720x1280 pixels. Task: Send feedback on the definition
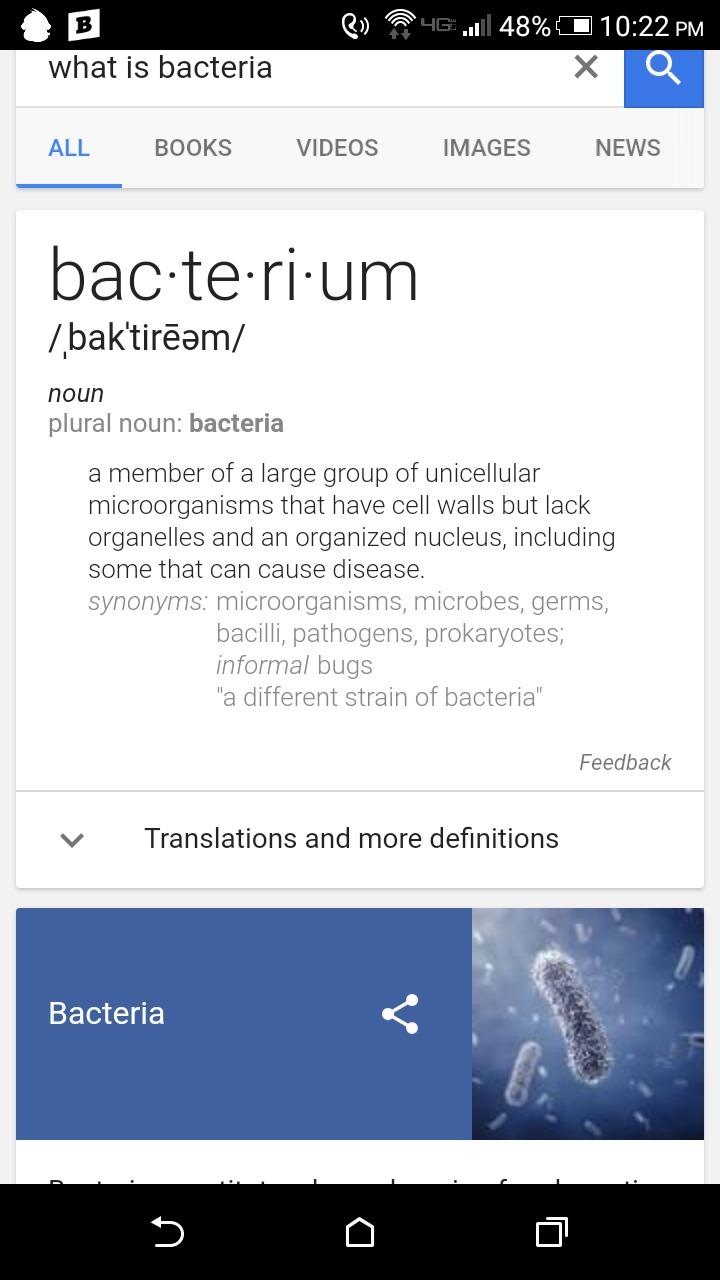coord(625,762)
